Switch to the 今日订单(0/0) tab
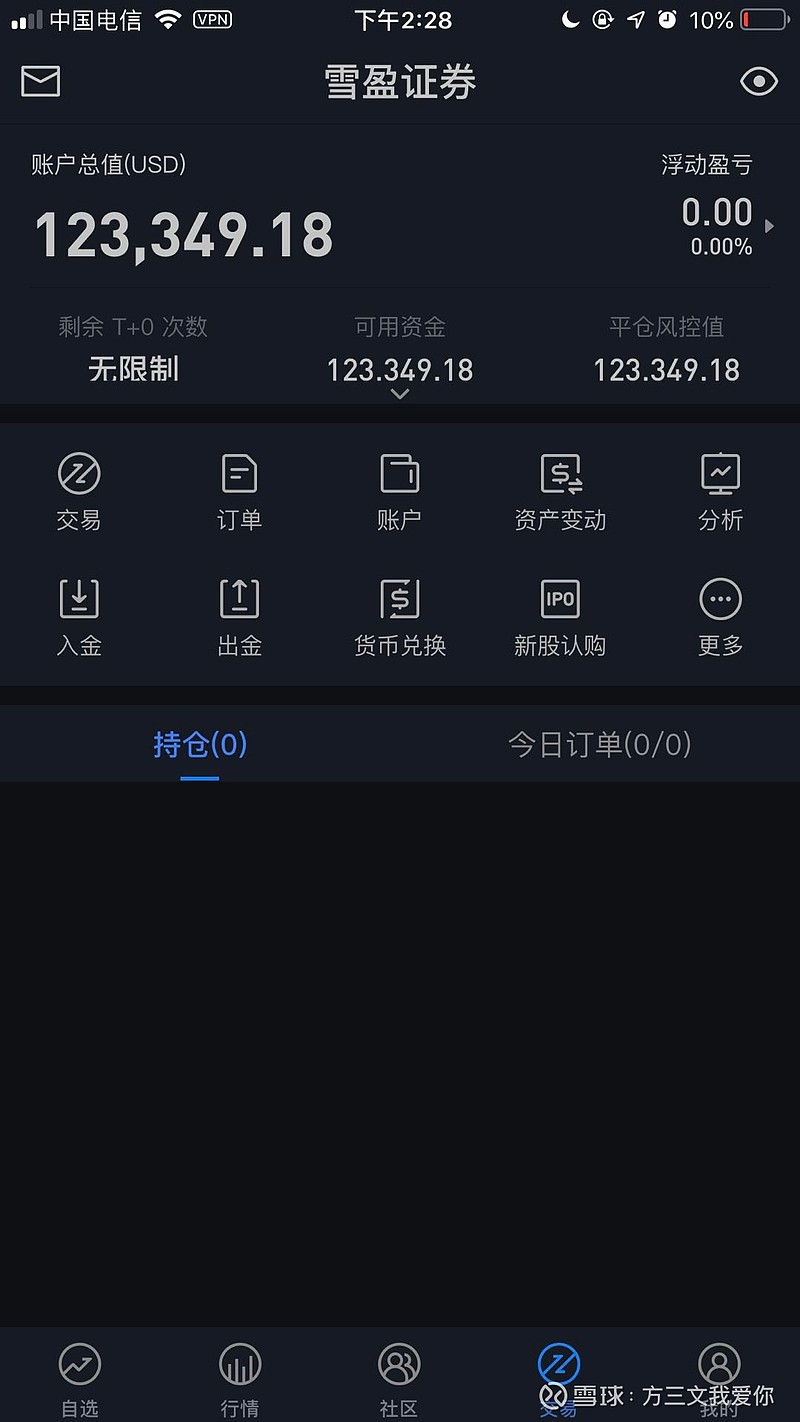The height and width of the screenshot is (1422, 800). tap(598, 744)
